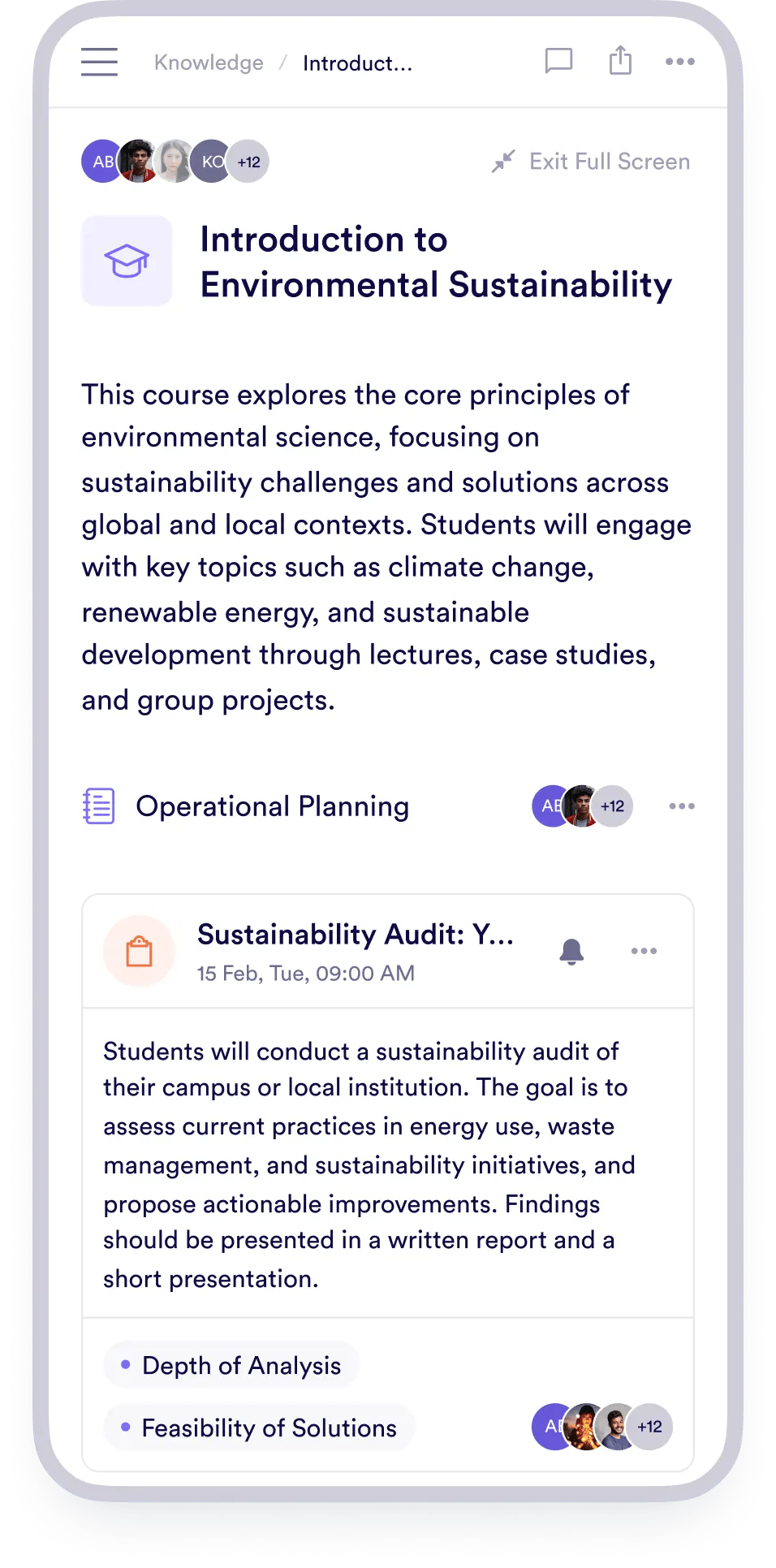Select the Depth of Analysis chip

coord(231,1366)
